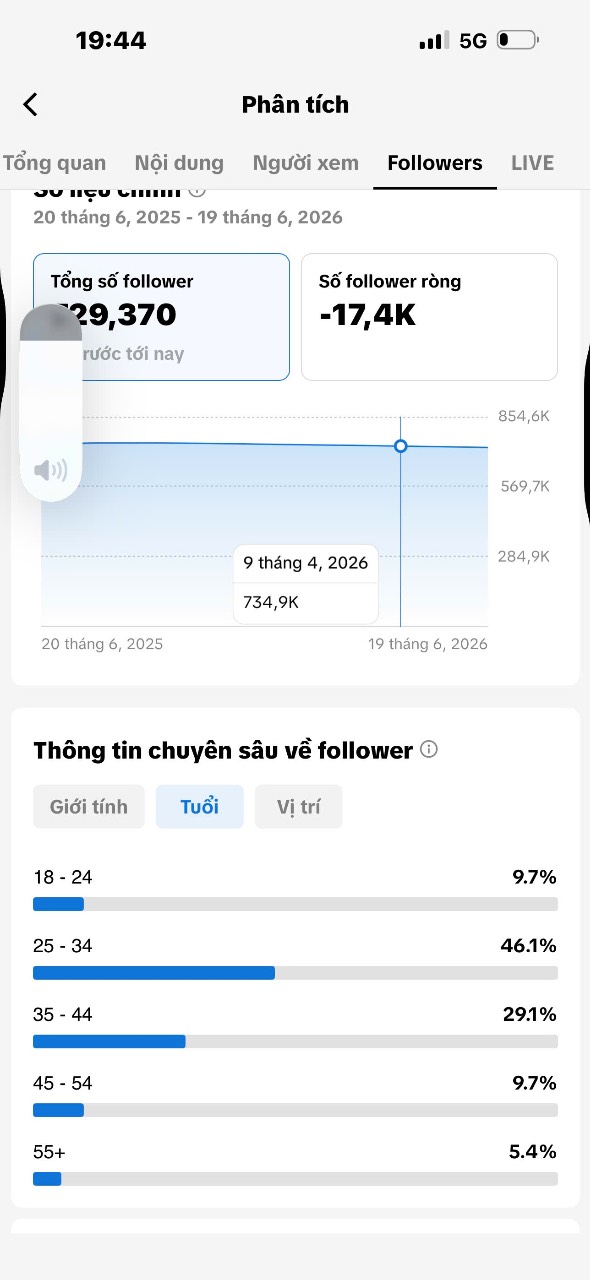
Task: Switch to the Người xem tab
Action: [x=306, y=163]
